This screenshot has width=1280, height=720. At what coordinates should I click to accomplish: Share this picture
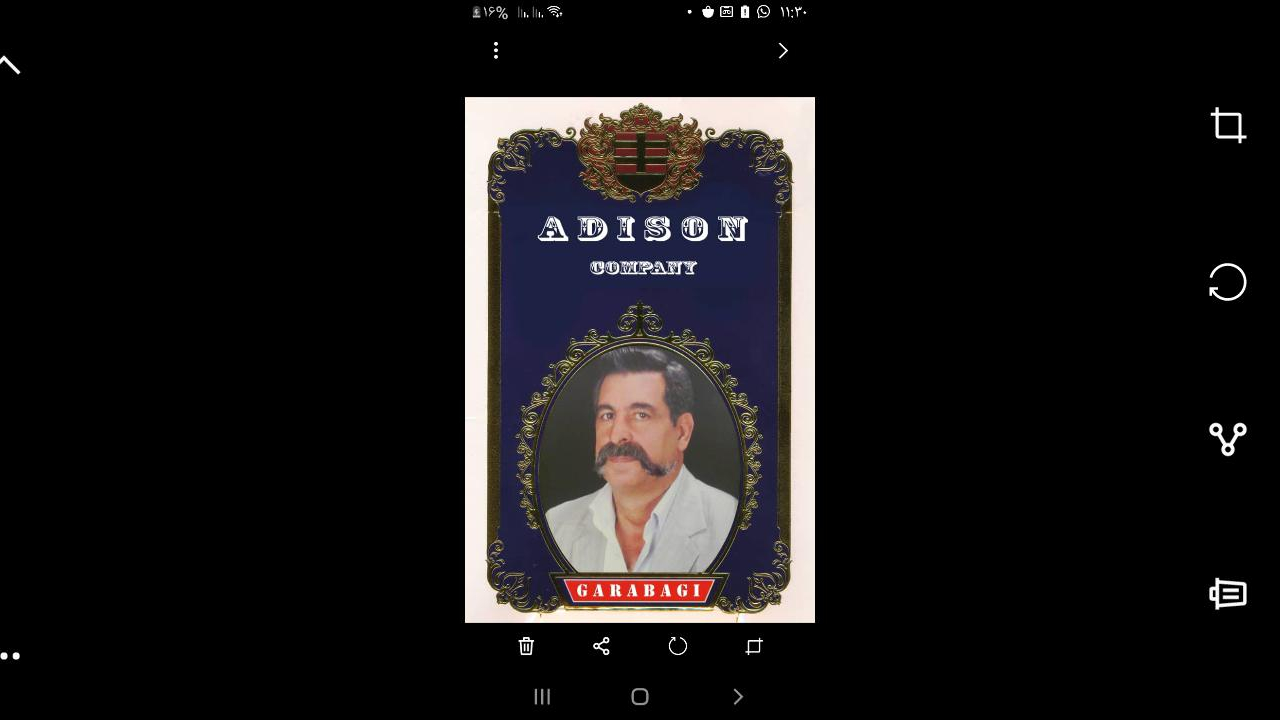[x=601, y=647]
